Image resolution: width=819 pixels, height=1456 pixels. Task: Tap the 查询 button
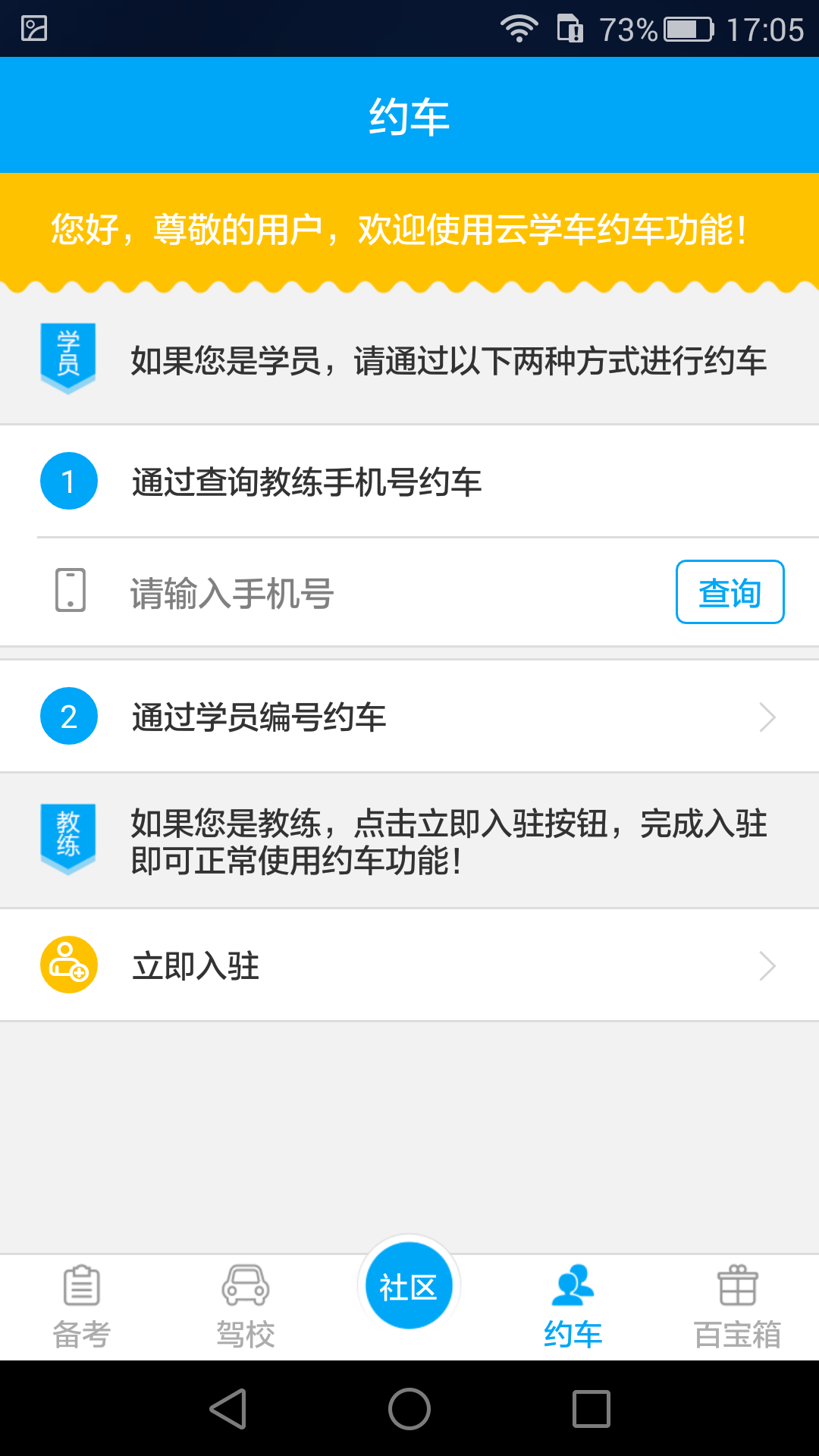coord(730,592)
